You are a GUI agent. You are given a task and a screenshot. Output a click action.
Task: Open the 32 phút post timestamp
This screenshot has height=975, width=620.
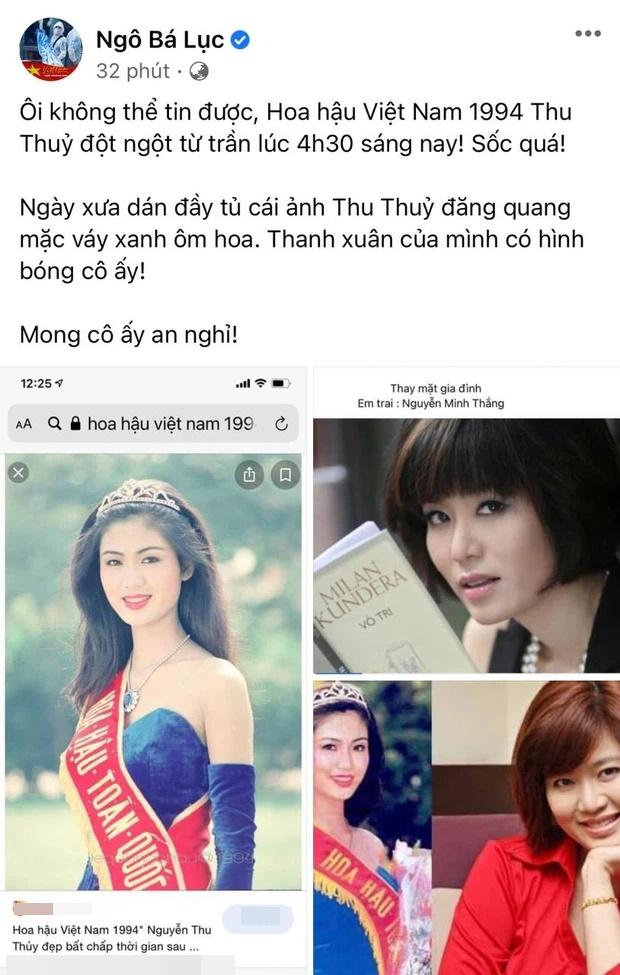[x=132, y=71]
